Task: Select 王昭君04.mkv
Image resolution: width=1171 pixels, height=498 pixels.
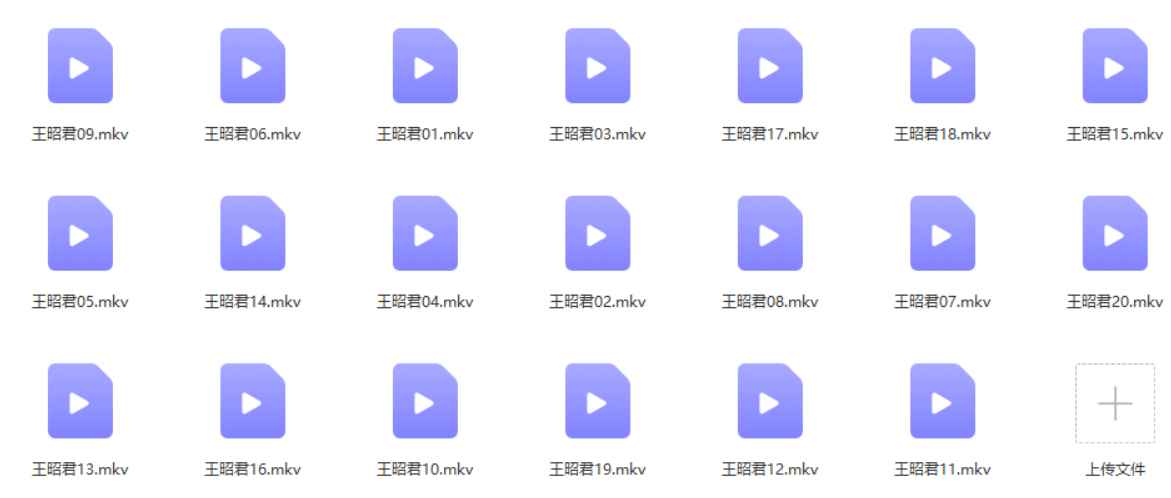Action: point(425,234)
